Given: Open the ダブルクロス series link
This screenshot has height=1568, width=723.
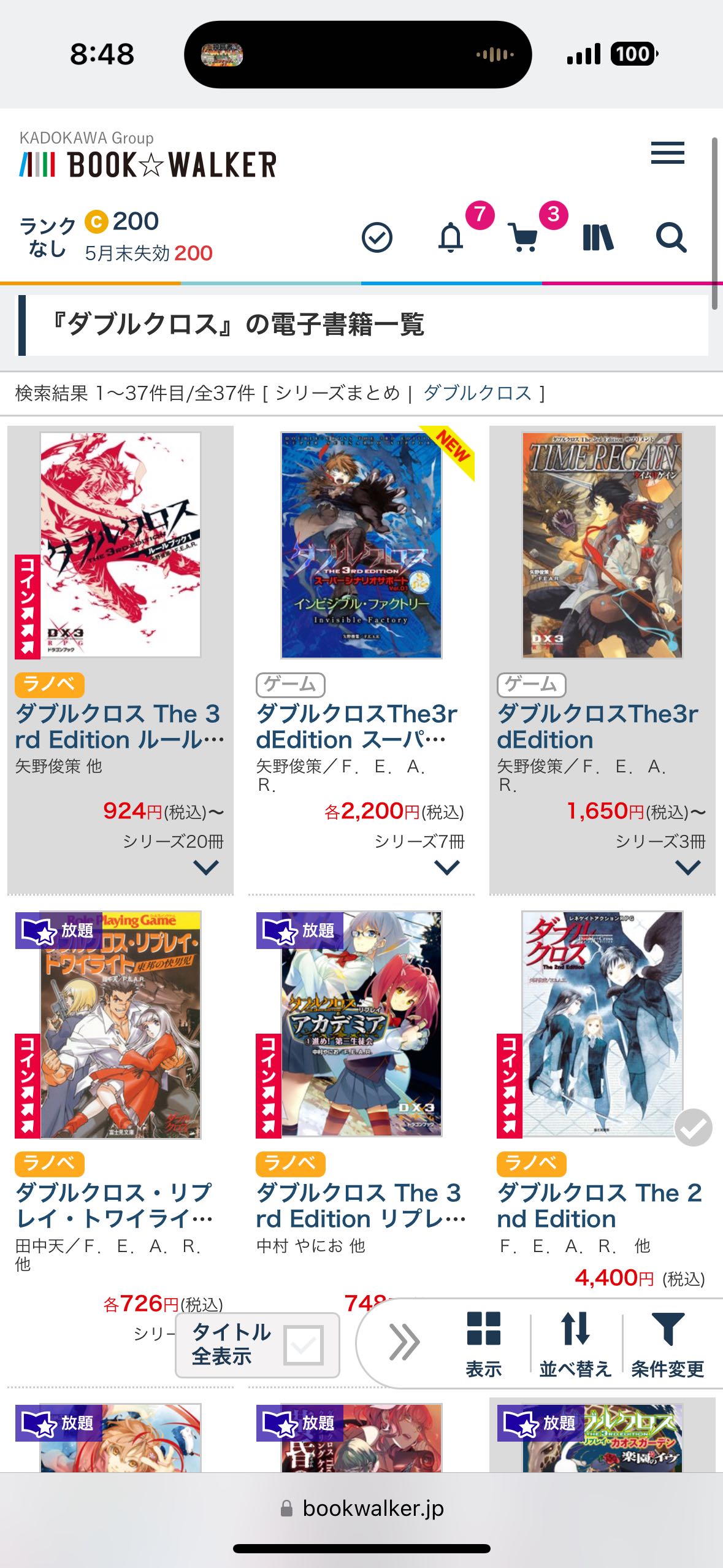Looking at the screenshot, I should 477,393.
